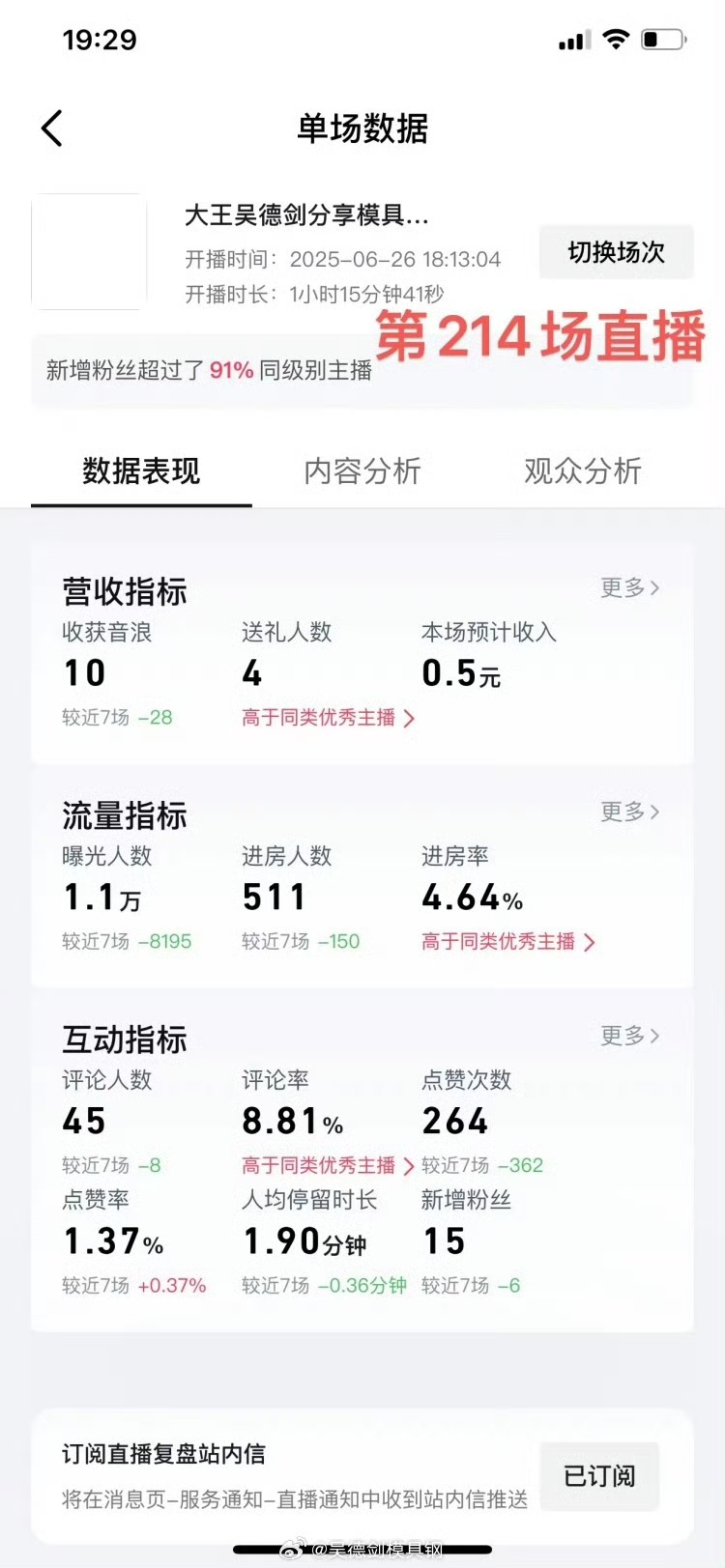Select the 数据表现 tab
725x1568 pixels.
[x=141, y=471]
